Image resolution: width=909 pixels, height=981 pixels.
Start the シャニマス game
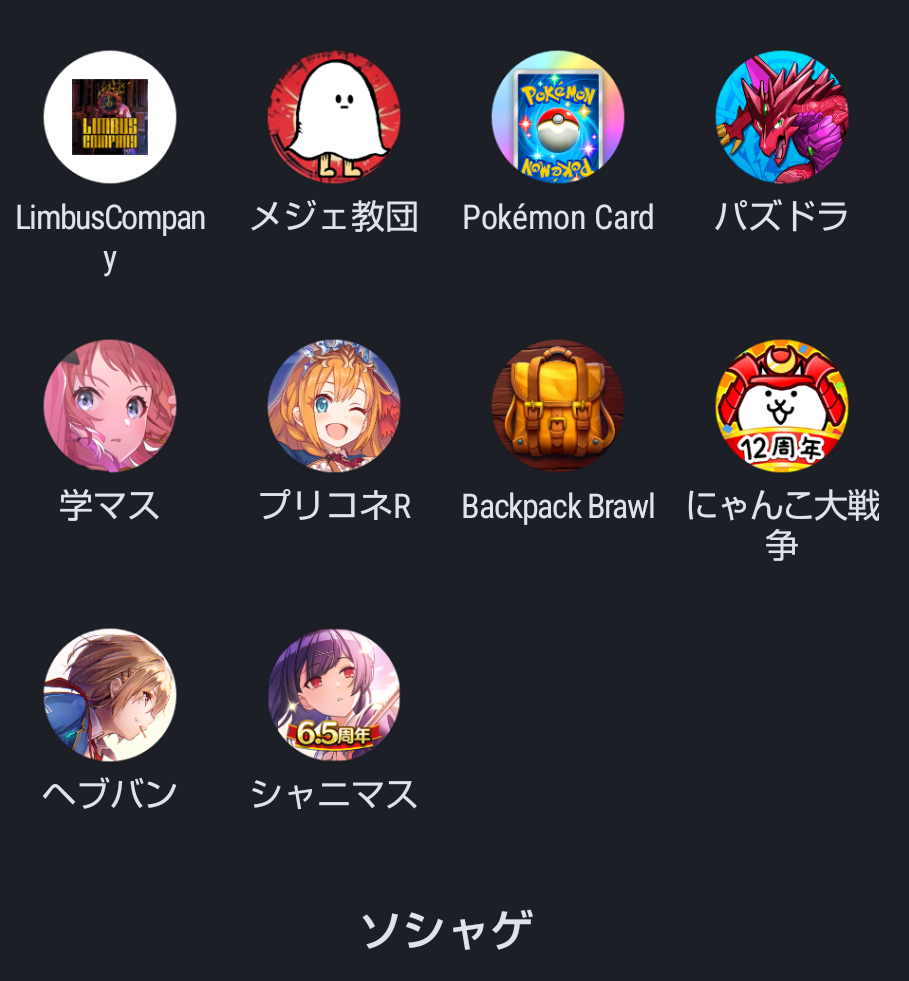click(334, 694)
